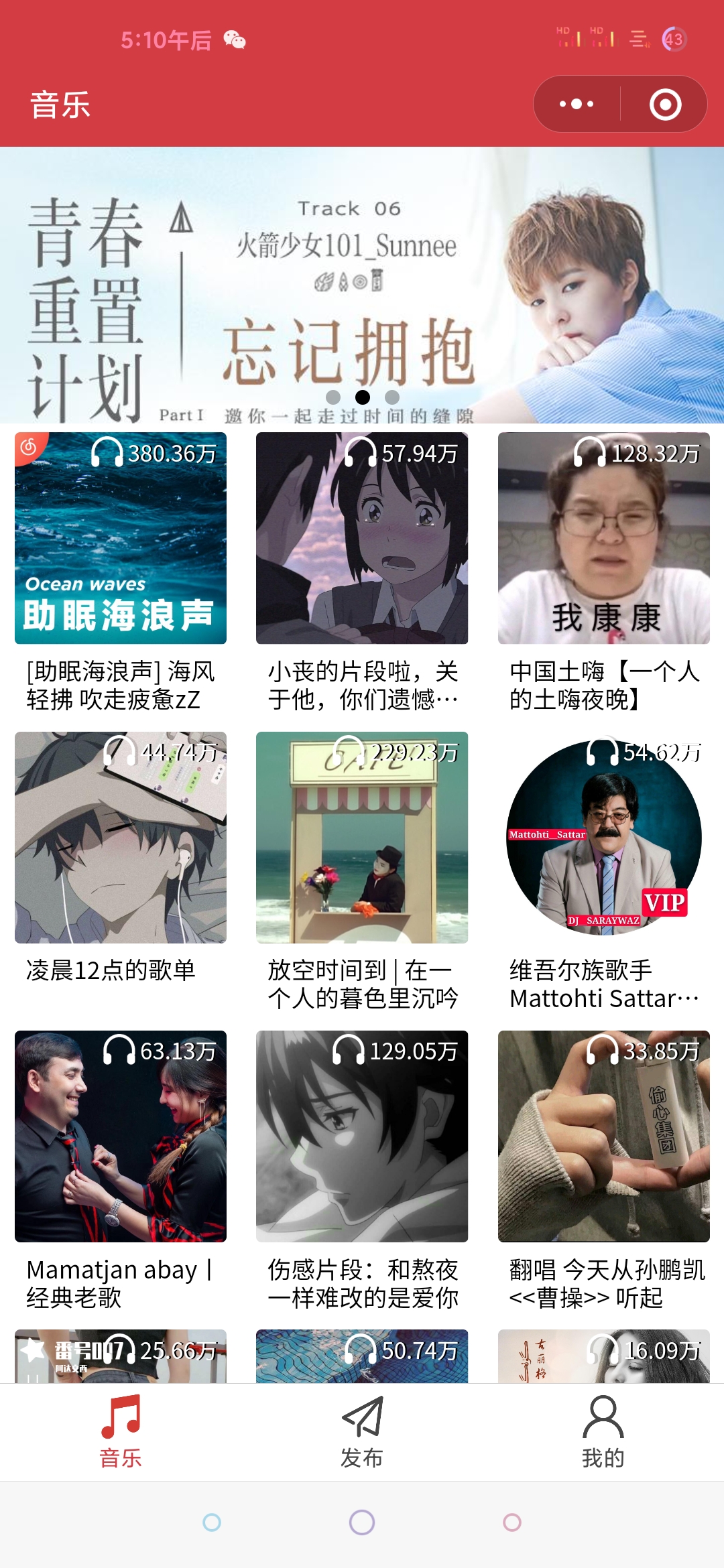This screenshot has height=1568, width=724.
Task: Open the playlist with 50.74万 plays
Action: click(x=362, y=1356)
